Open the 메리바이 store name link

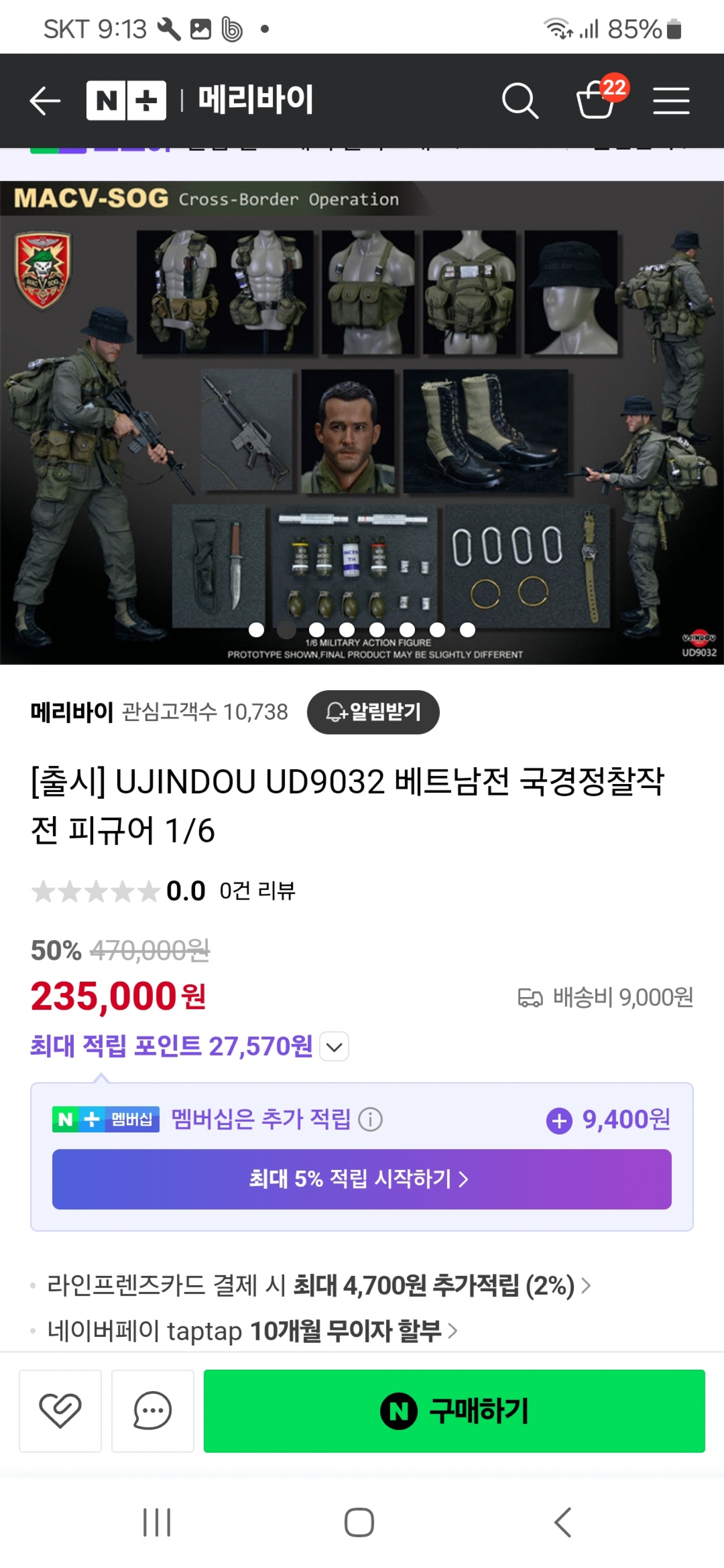pos(72,712)
